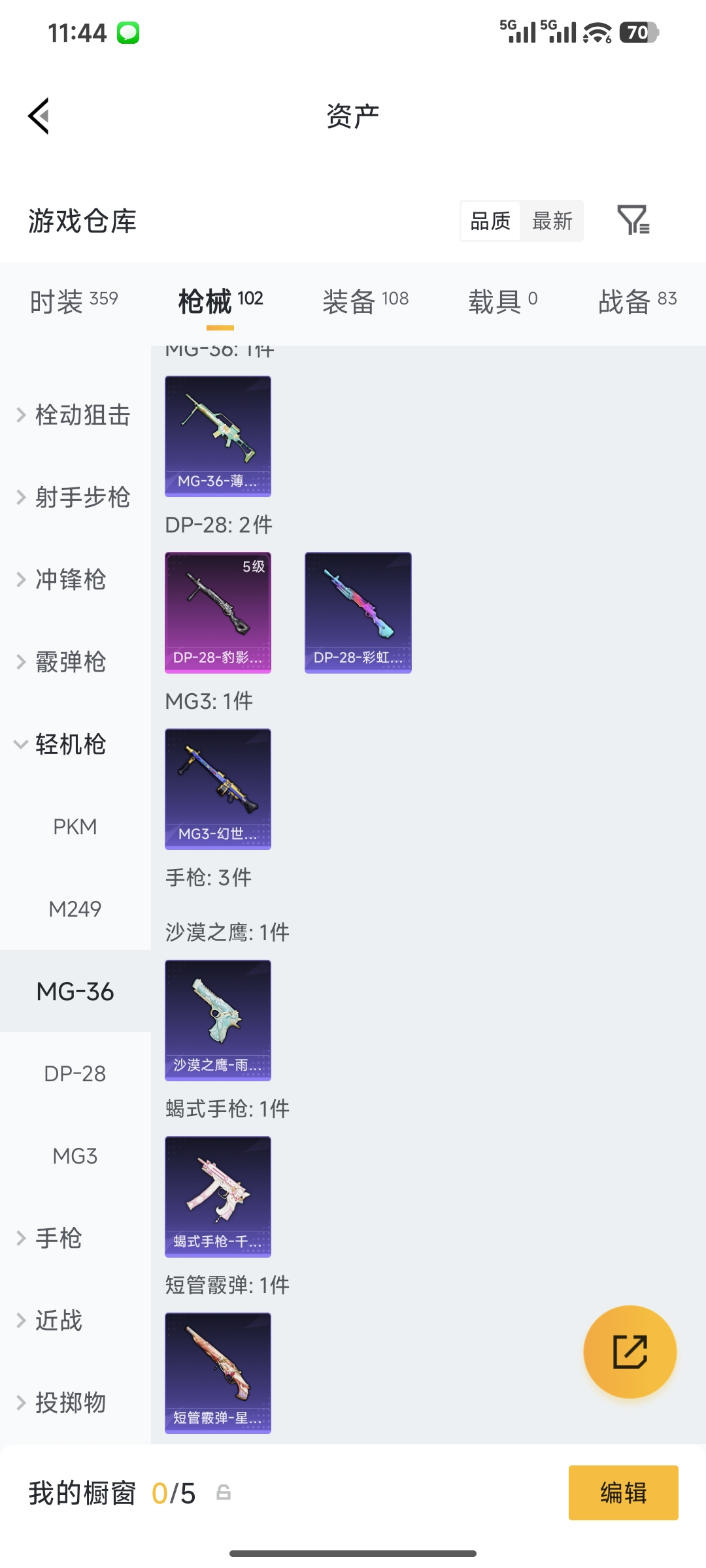Expand the 手枪 category
Image resolution: width=706 pixels, height=1568 pixels.
(x=58, y=1238)
